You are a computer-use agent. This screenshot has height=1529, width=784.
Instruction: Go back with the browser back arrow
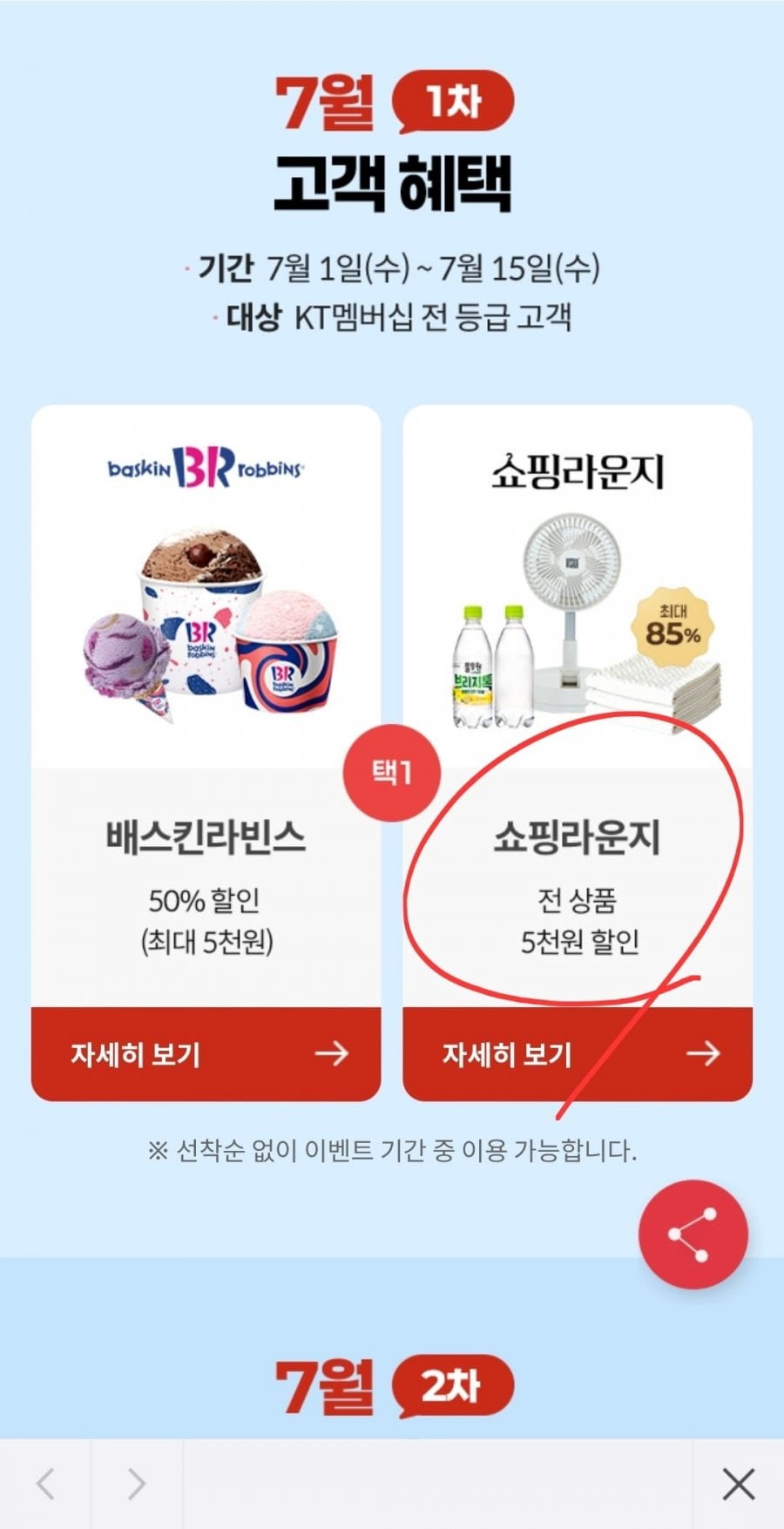pos(45,1484)
